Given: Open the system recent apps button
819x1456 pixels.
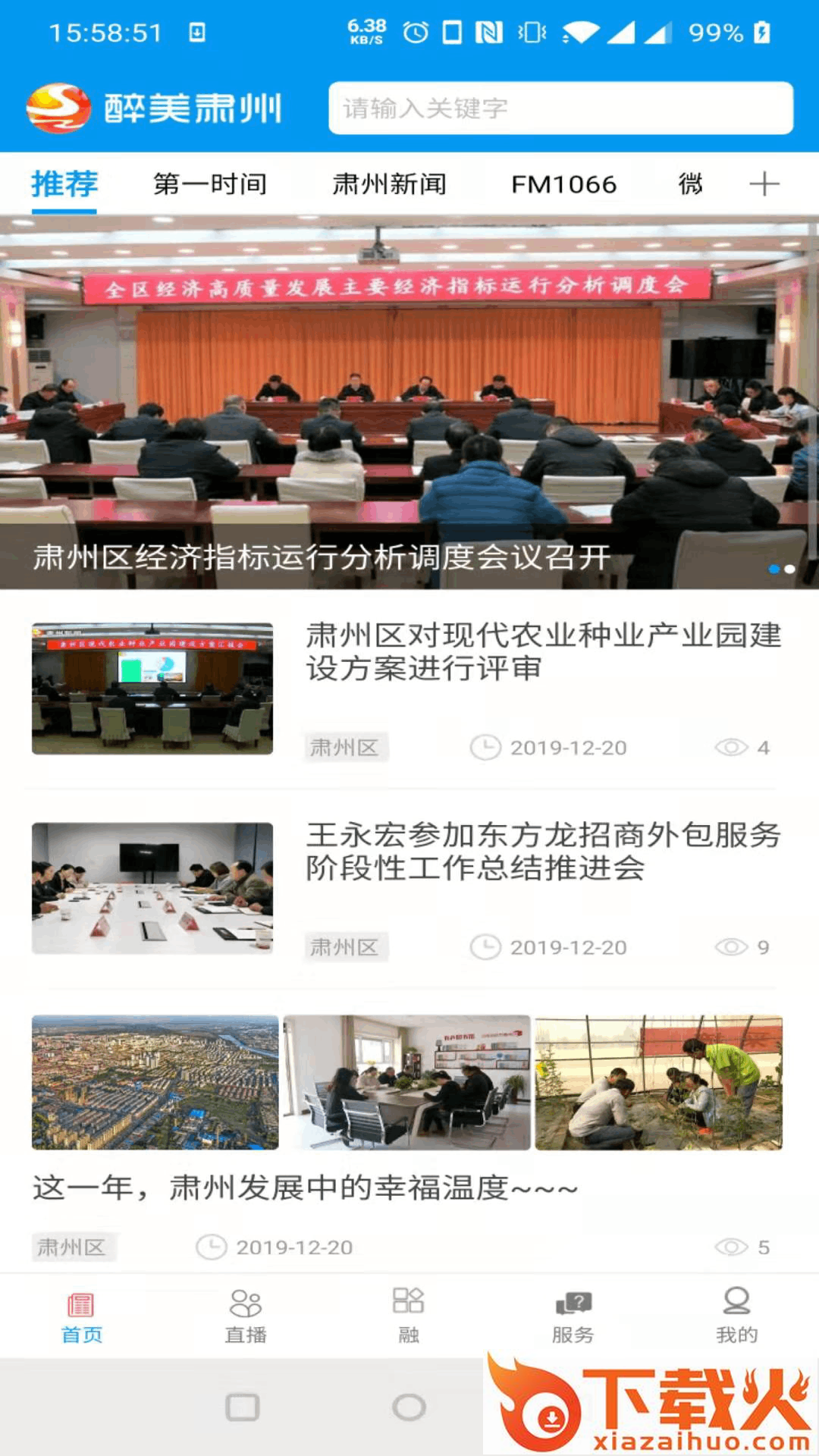Looking at the screenshot, I should (x=243, y=1407).
